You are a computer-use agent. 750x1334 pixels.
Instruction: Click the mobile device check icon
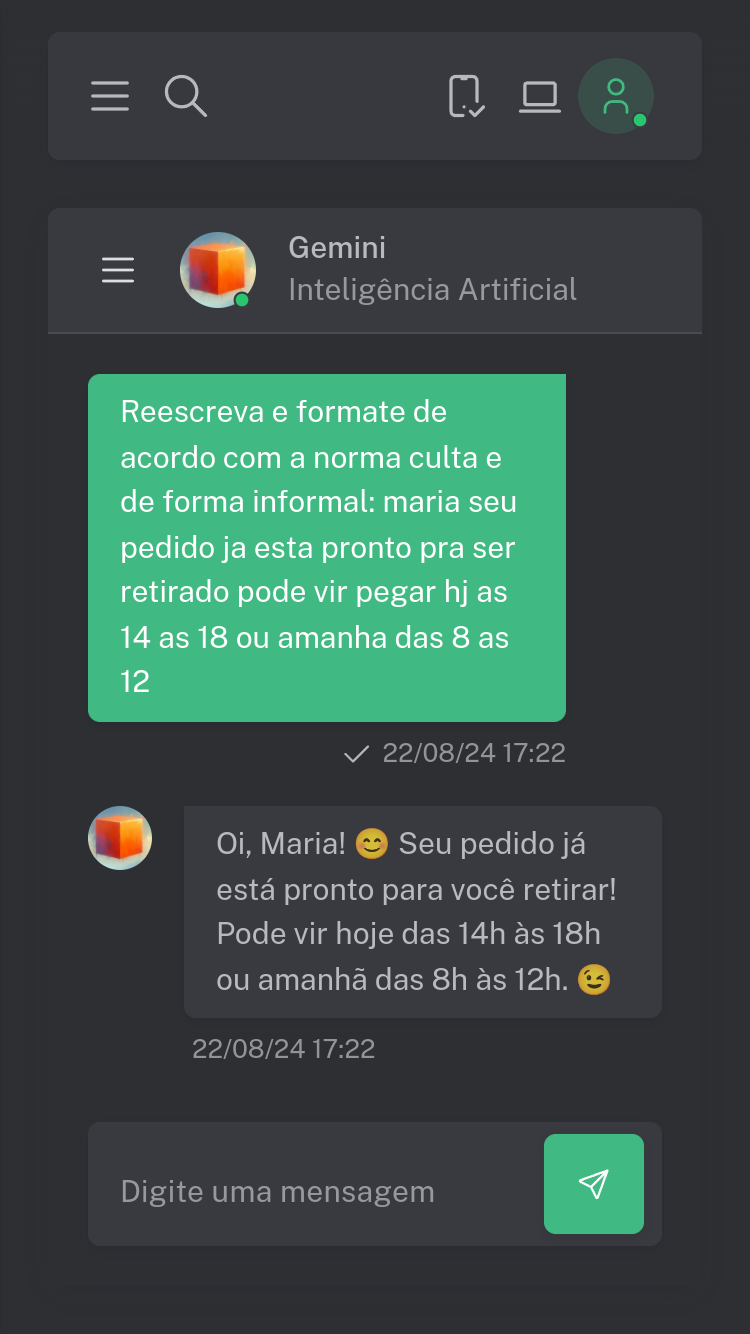(x=466, y=97)
